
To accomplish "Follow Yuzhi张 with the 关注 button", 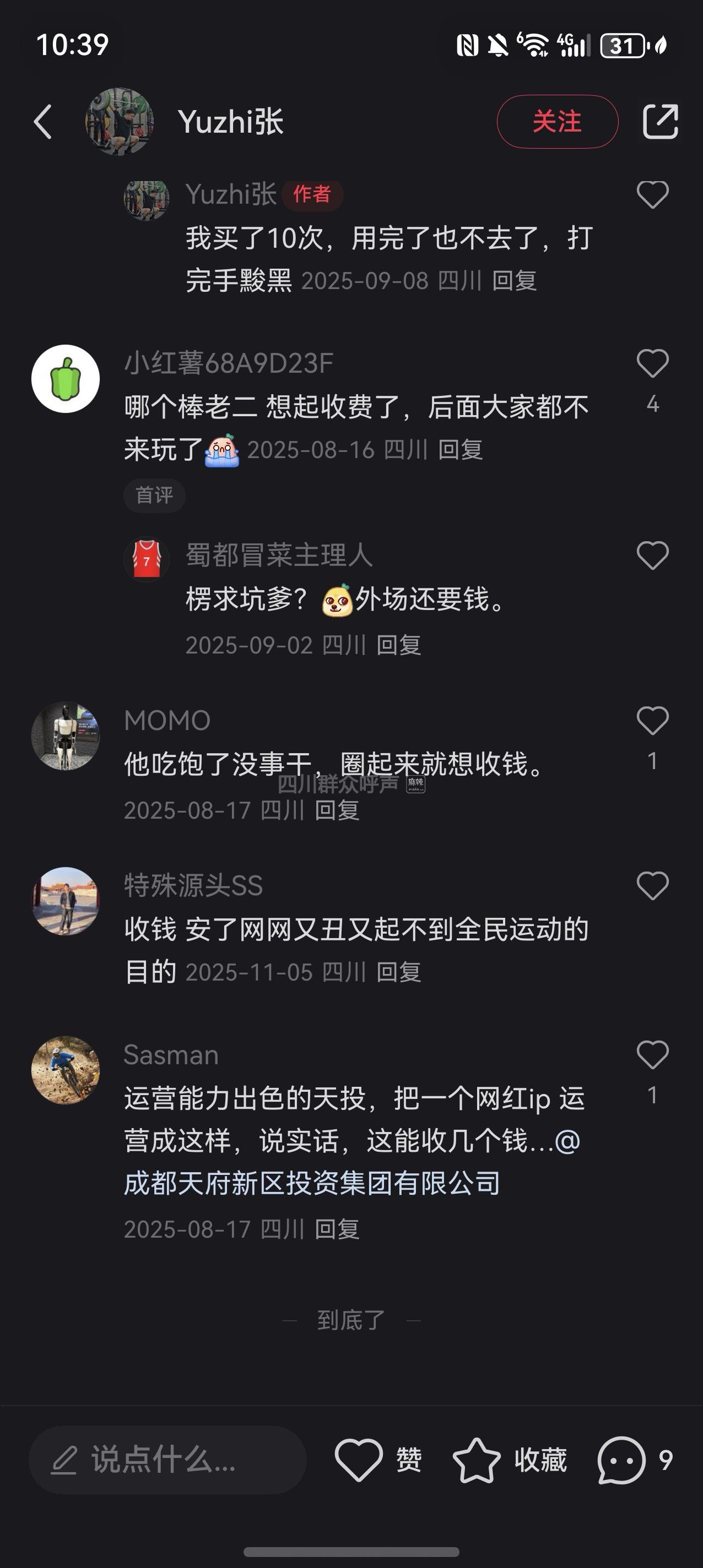I will point(557,122).
